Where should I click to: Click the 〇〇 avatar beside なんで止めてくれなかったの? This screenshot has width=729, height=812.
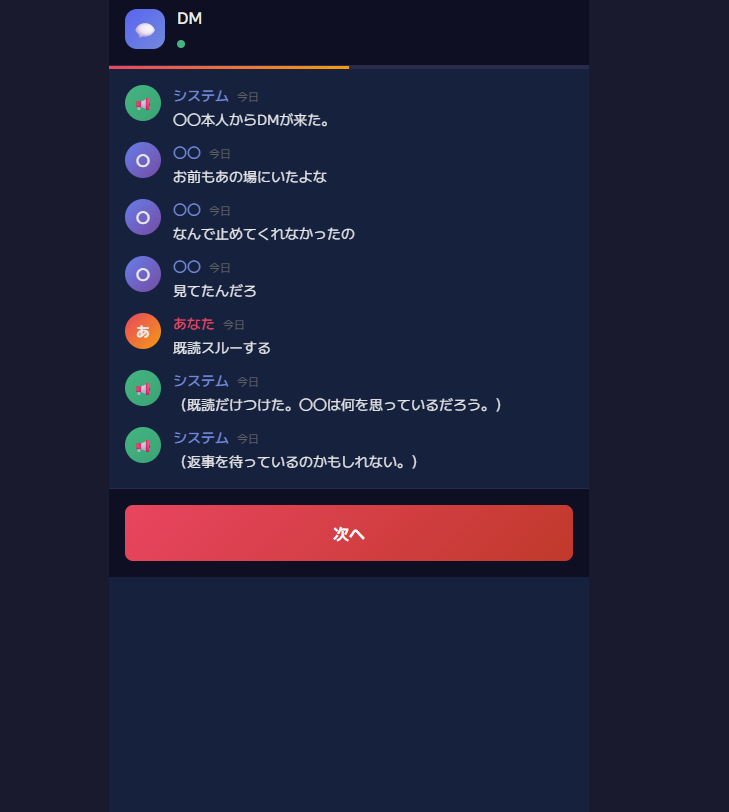coord(142,216)
